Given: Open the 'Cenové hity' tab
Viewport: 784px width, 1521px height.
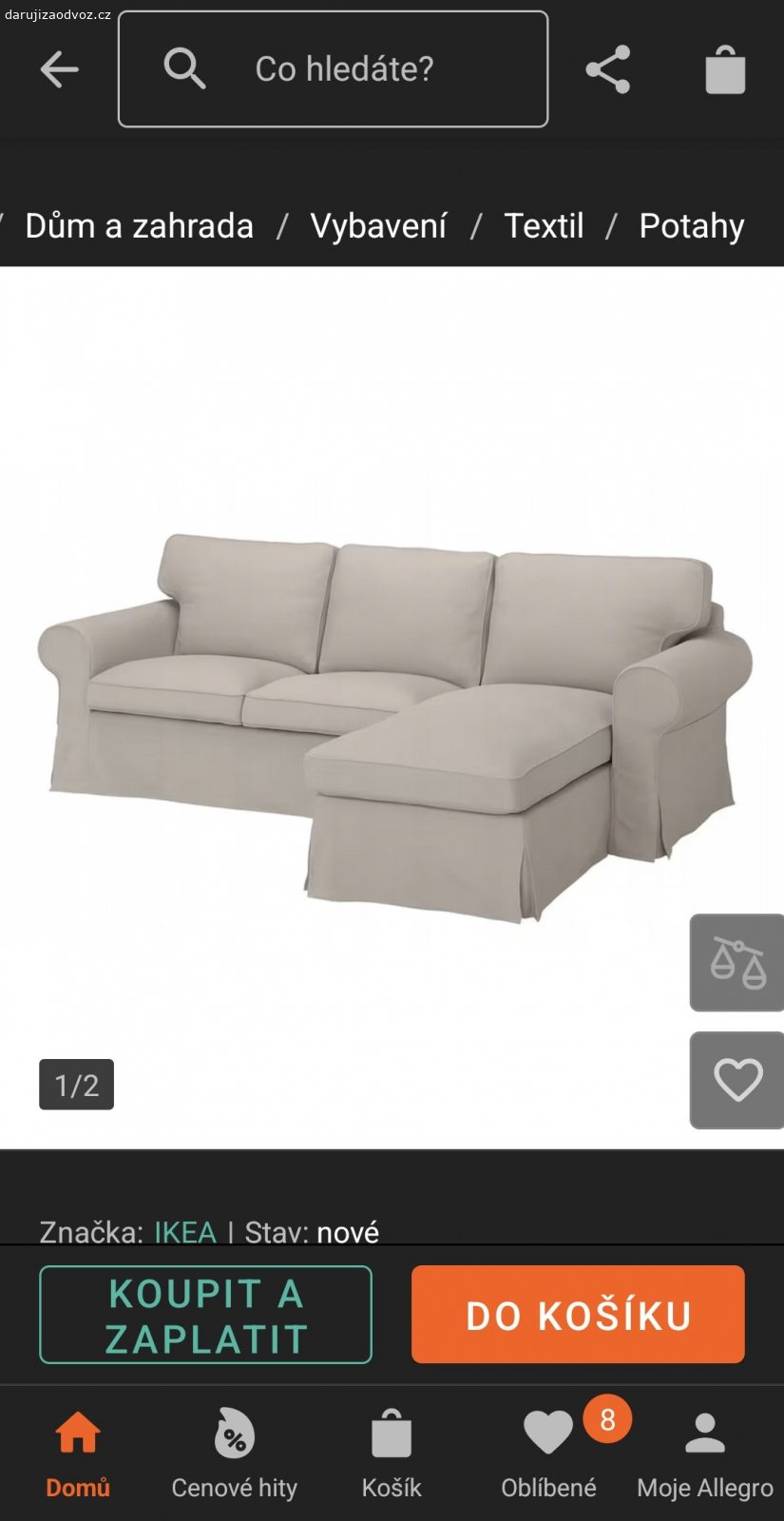Looking at the screenshot, I should pyautogui.click(x=234, y=1453).
